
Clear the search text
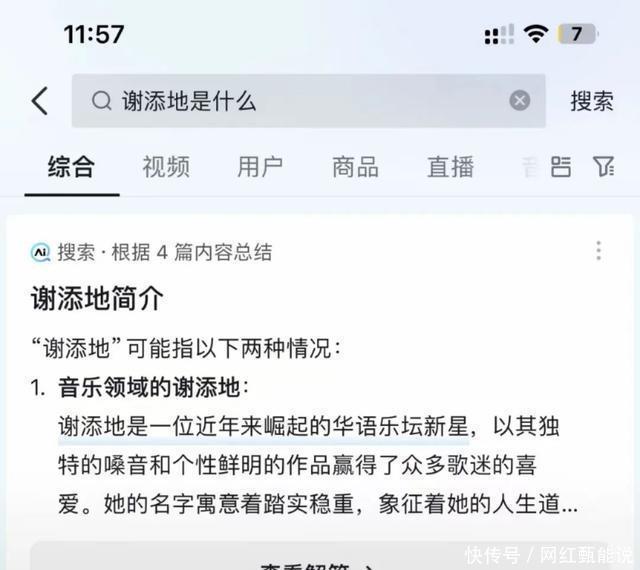[520, 101]
